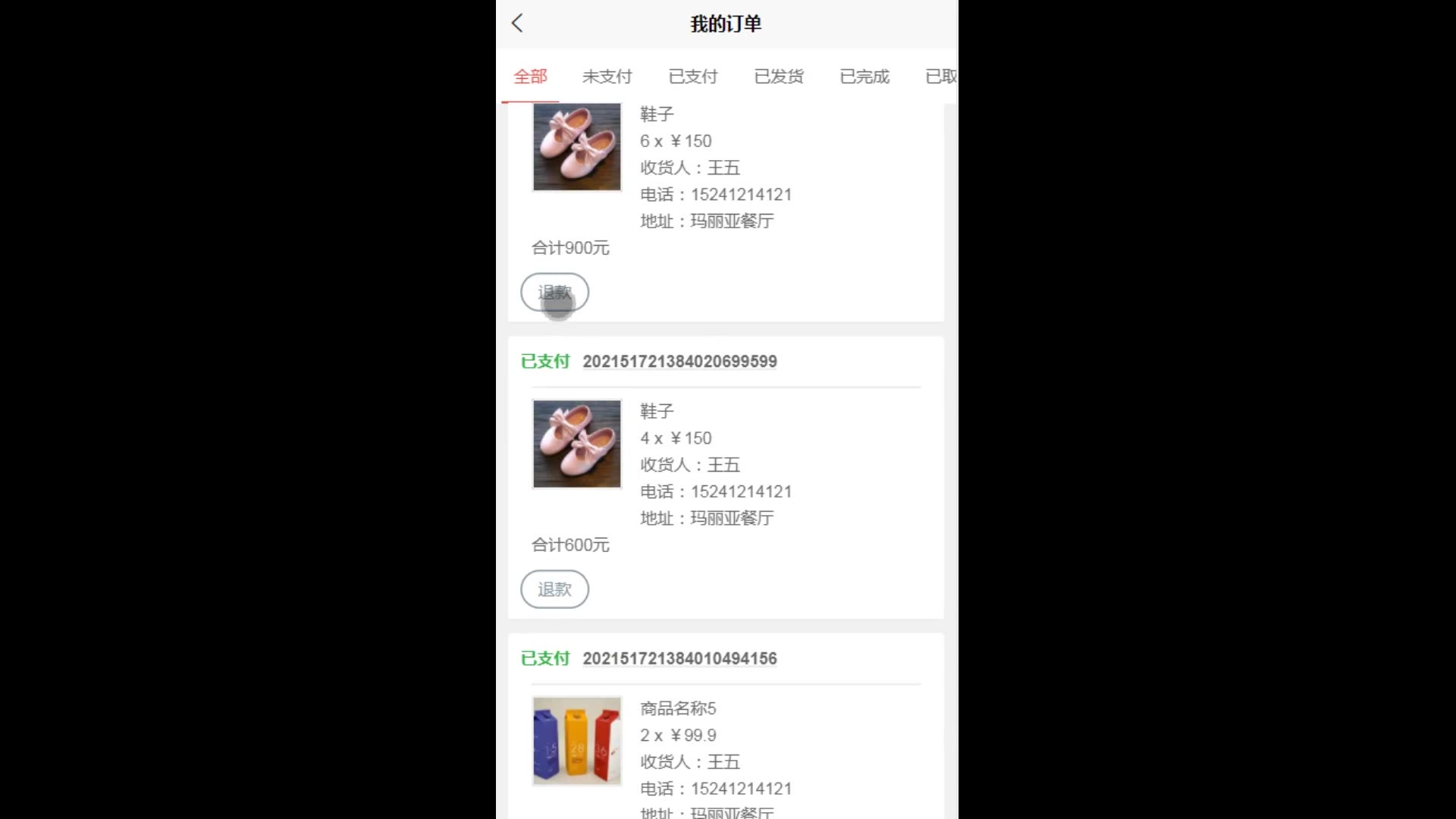Viewport: 1456px width, 819px height.
Task: Switch to the 全部 tab
Action: [530, 77]
